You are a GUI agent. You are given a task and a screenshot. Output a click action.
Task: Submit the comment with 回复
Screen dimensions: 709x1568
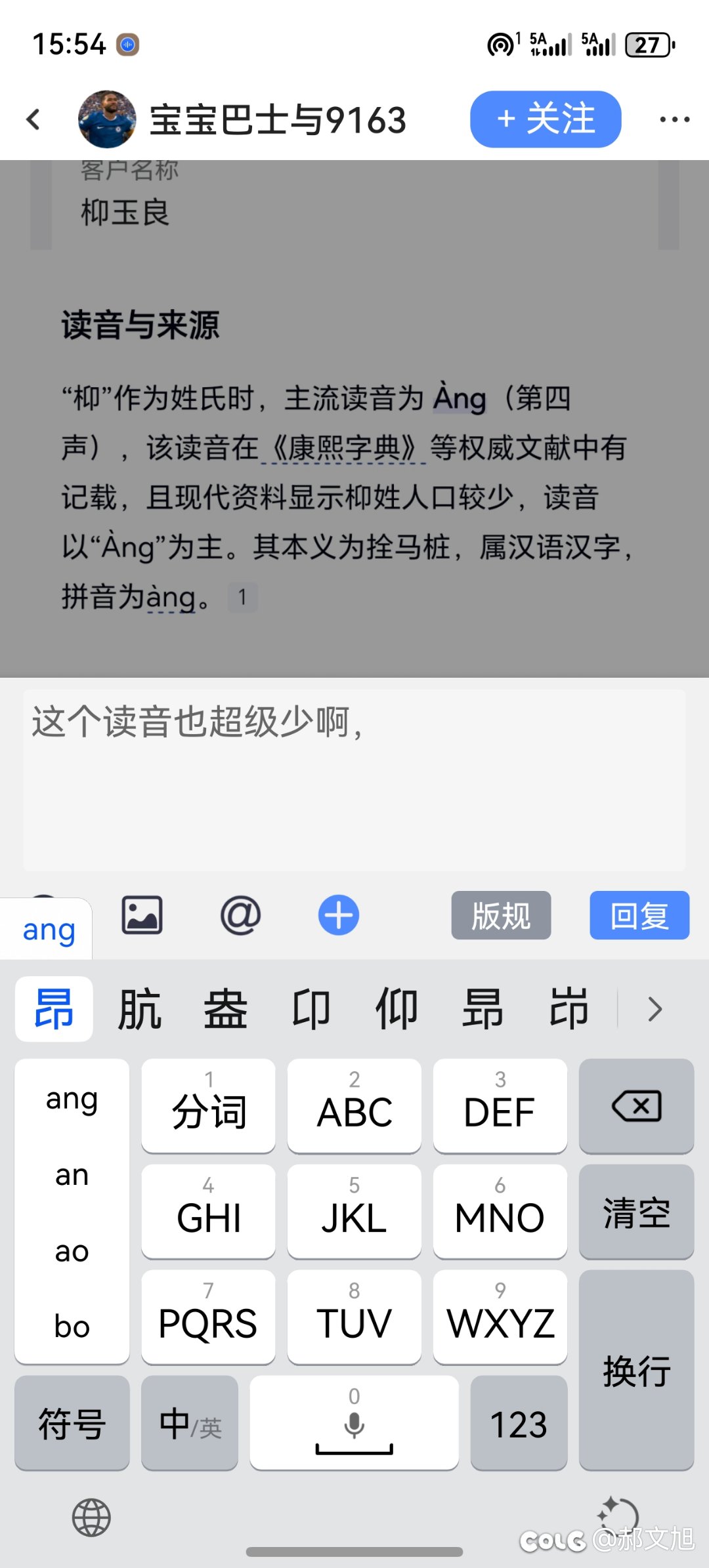point(639,915)
